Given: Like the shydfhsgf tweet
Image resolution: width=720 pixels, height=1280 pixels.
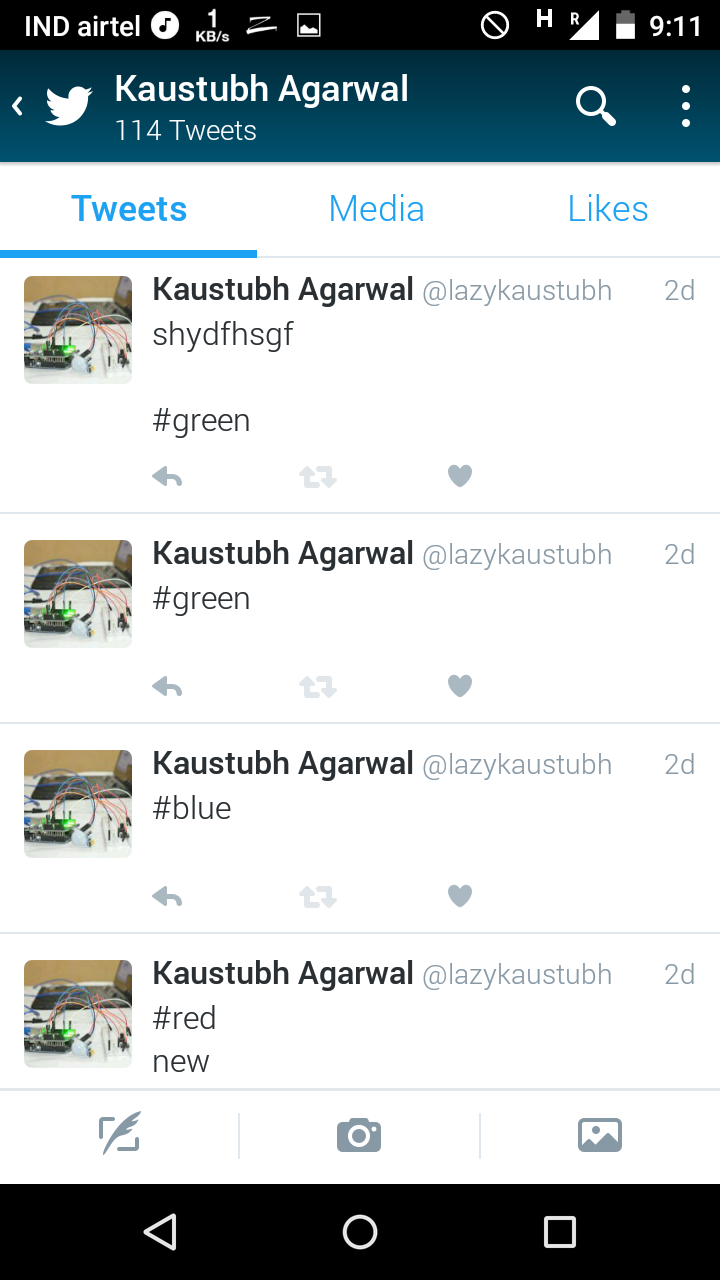Looking at the screenshot, I should [x=459, y=476].
